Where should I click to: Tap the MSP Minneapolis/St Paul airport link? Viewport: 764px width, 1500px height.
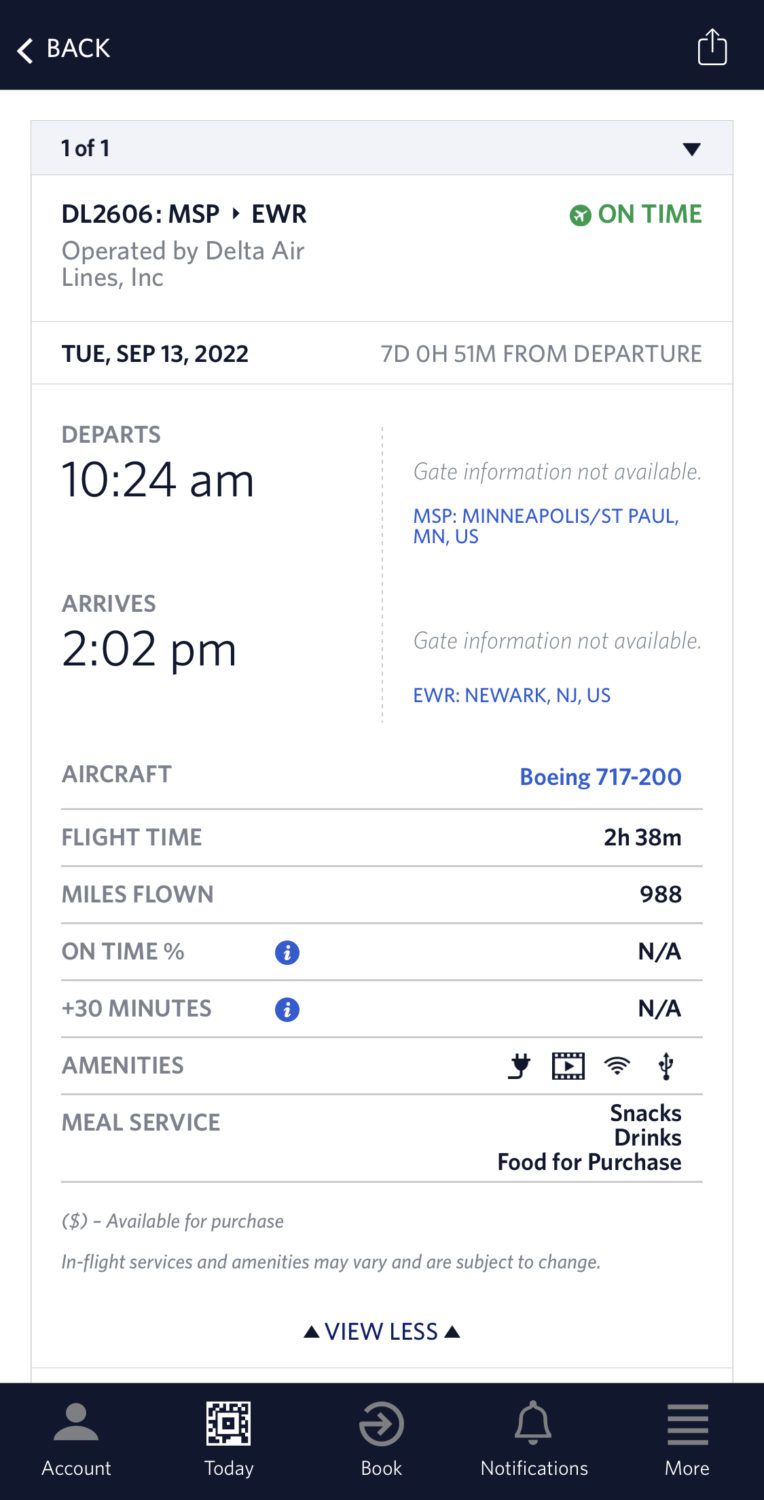coord(546,525)
